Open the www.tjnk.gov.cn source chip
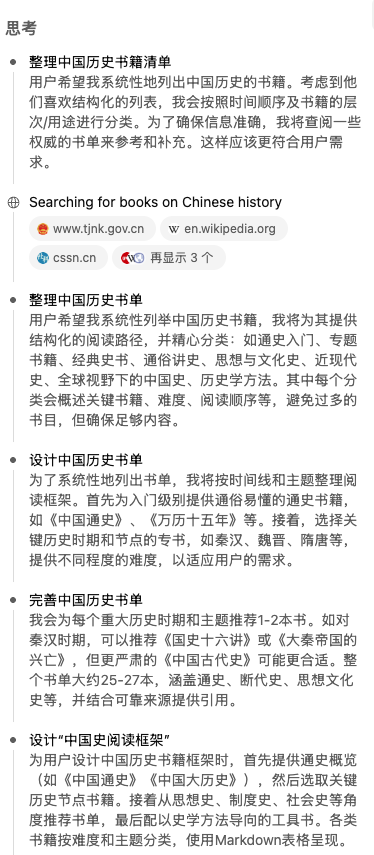Screen dimensions: 374x855 click(x=92, y=229)
